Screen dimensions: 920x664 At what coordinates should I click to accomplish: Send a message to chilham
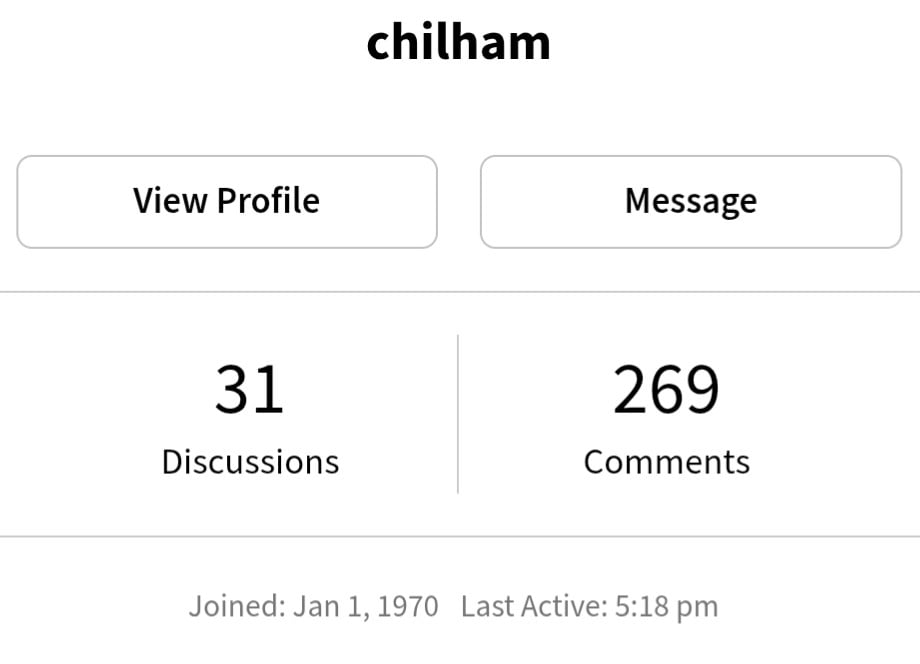click(x=690, y=201)
